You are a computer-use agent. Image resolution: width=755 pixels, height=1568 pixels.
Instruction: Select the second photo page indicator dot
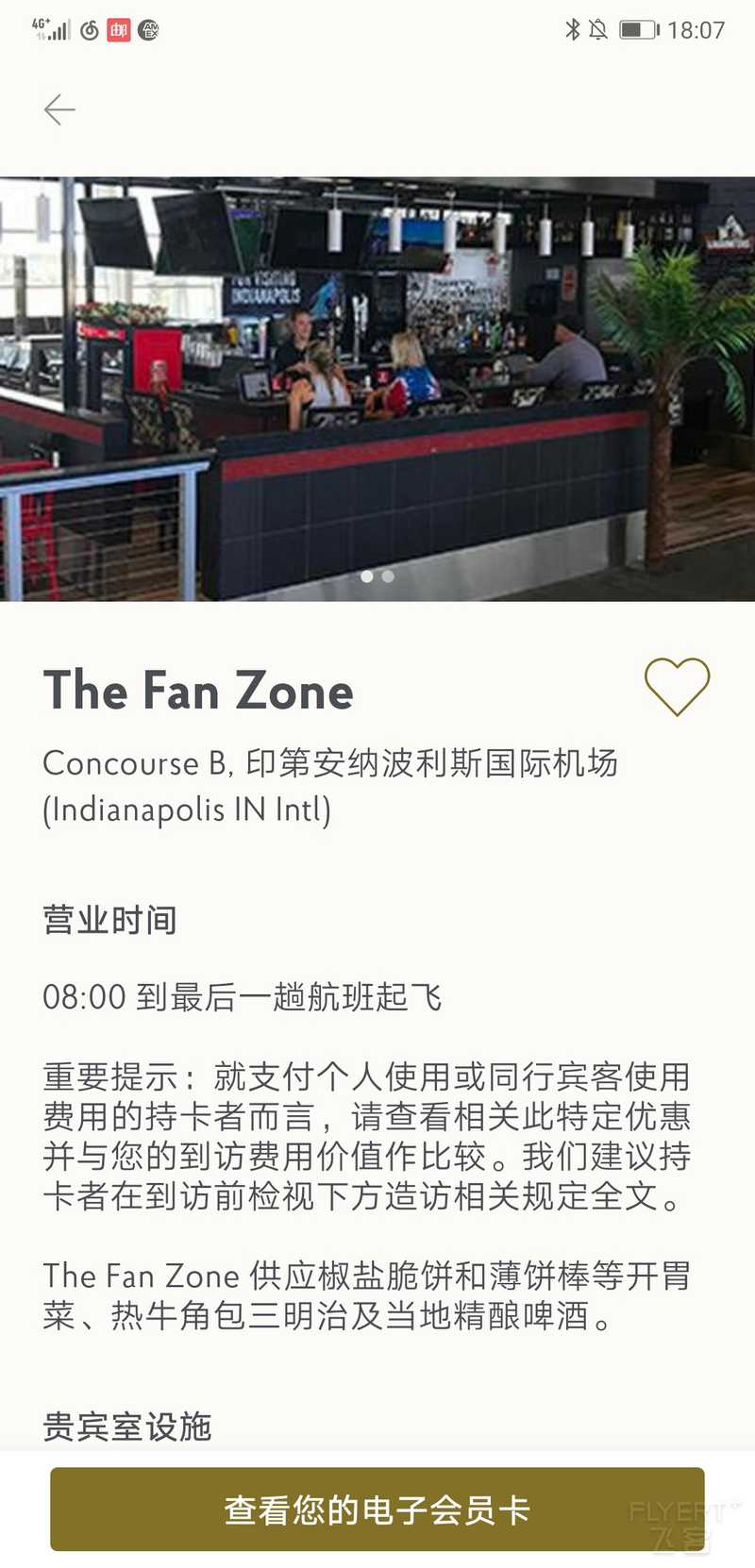tap(388, 575)
